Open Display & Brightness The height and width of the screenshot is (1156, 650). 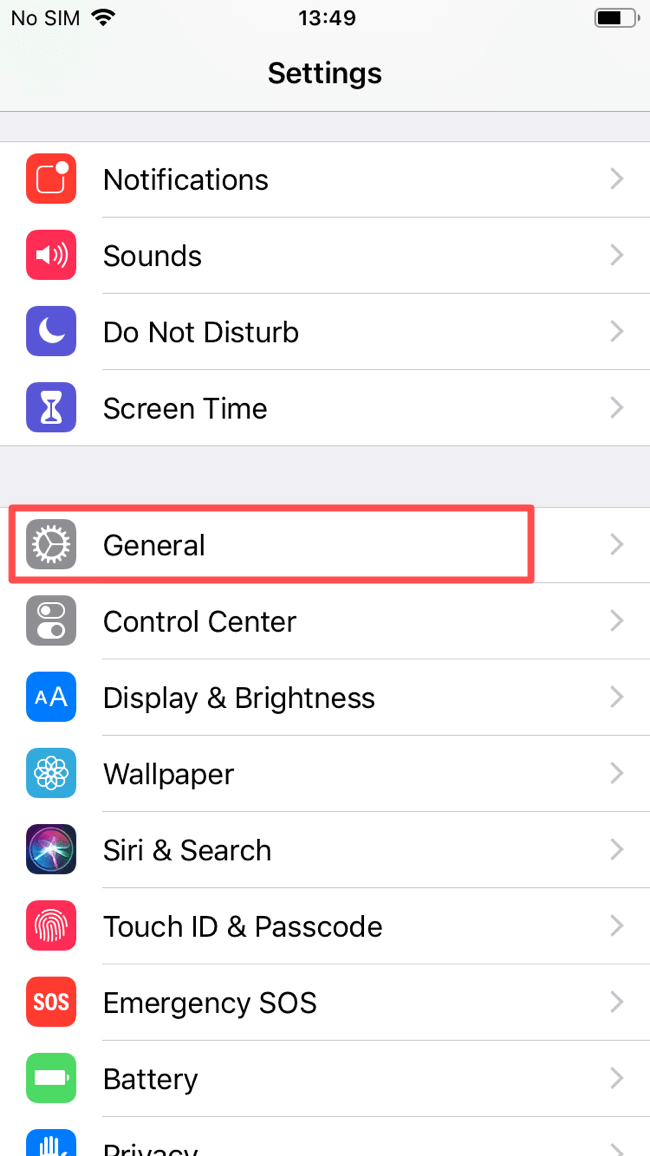click(x=325, y=697)
